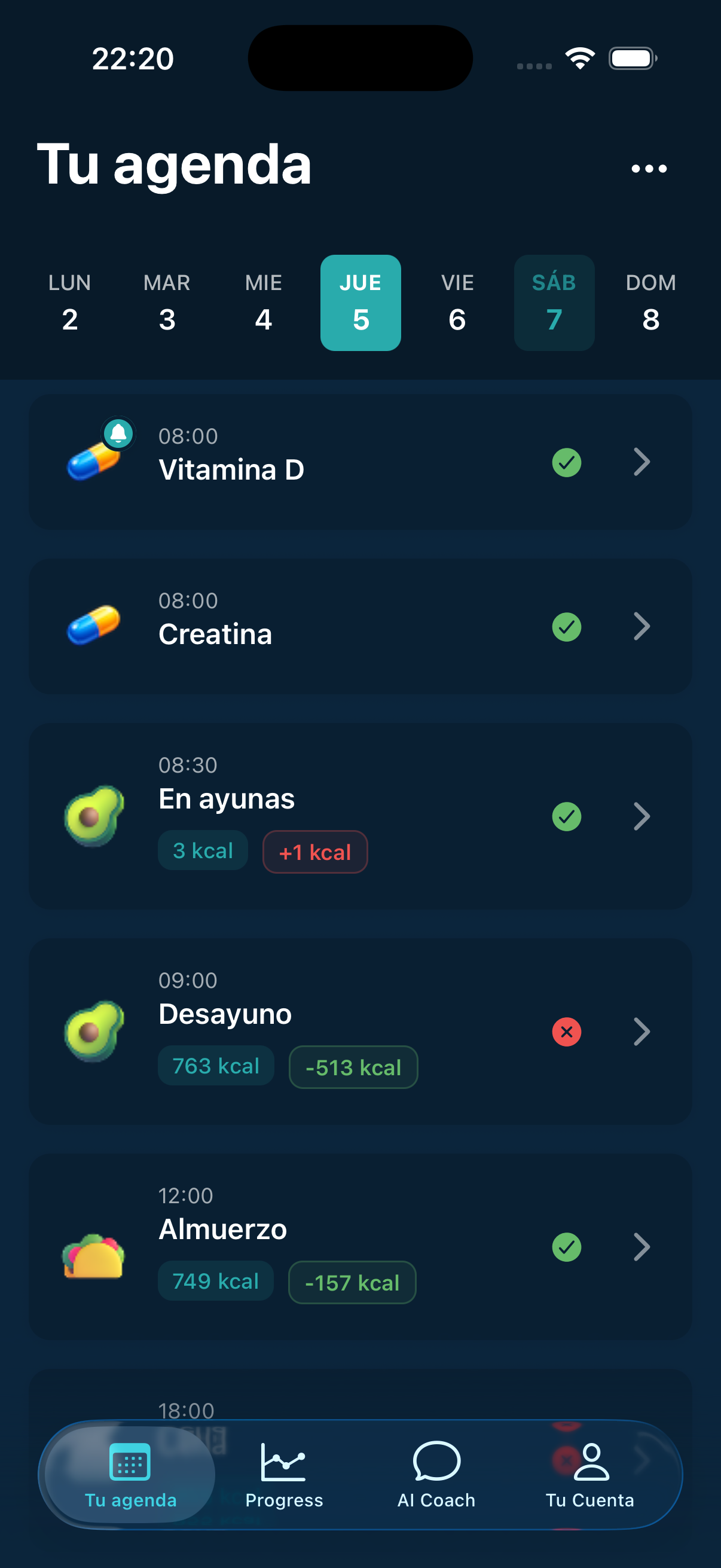This screenshot has width=721, height=1568.
Task: Open the En ayunas 3 kcal badge
Action: pyautogui.click(x=203, y=850)
